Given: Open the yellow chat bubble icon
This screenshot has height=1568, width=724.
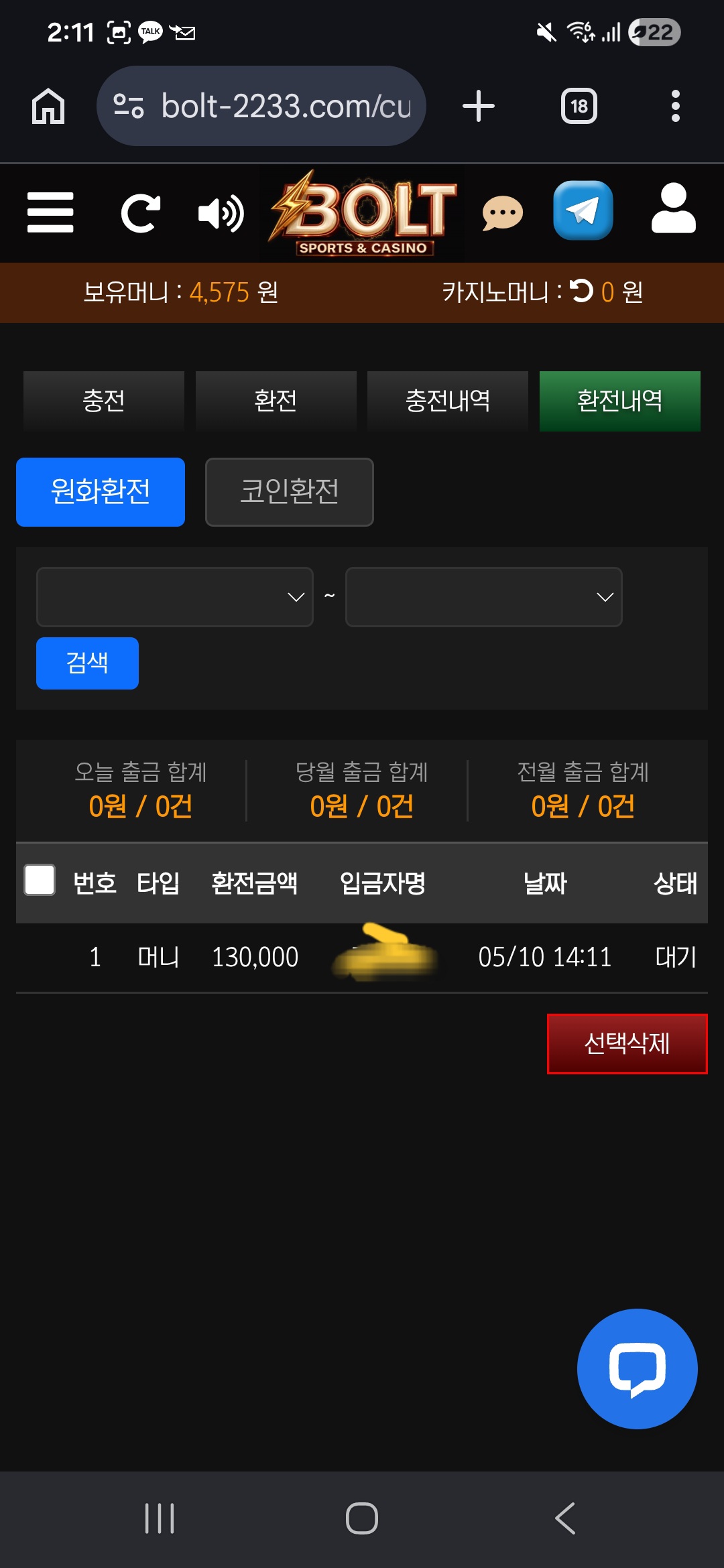Looking at the screenshot, I should click(503, 213).
